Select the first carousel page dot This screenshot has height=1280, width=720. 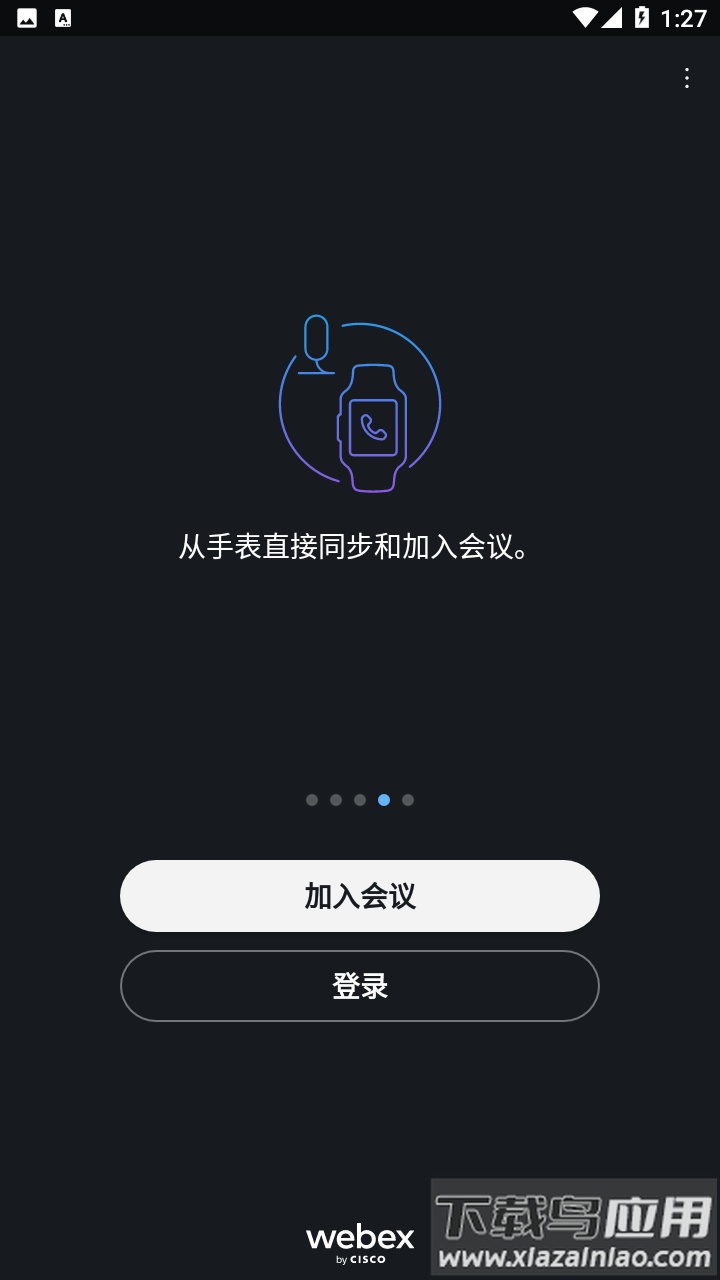click(x=312, y=800)
